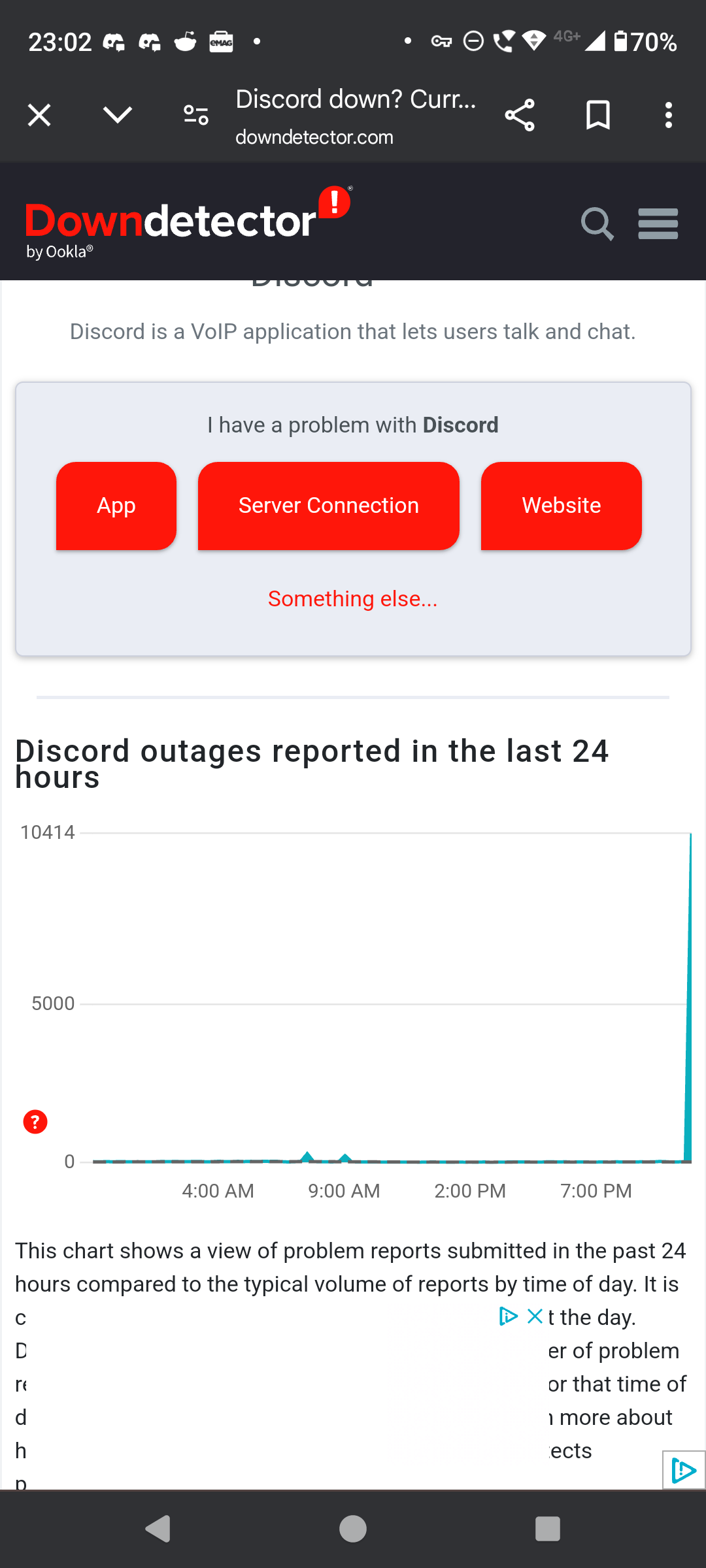706x1568 pixels.
Task: Minimize the tab with the down chevron
Action: pyautogui.click(x=118, y=116)
